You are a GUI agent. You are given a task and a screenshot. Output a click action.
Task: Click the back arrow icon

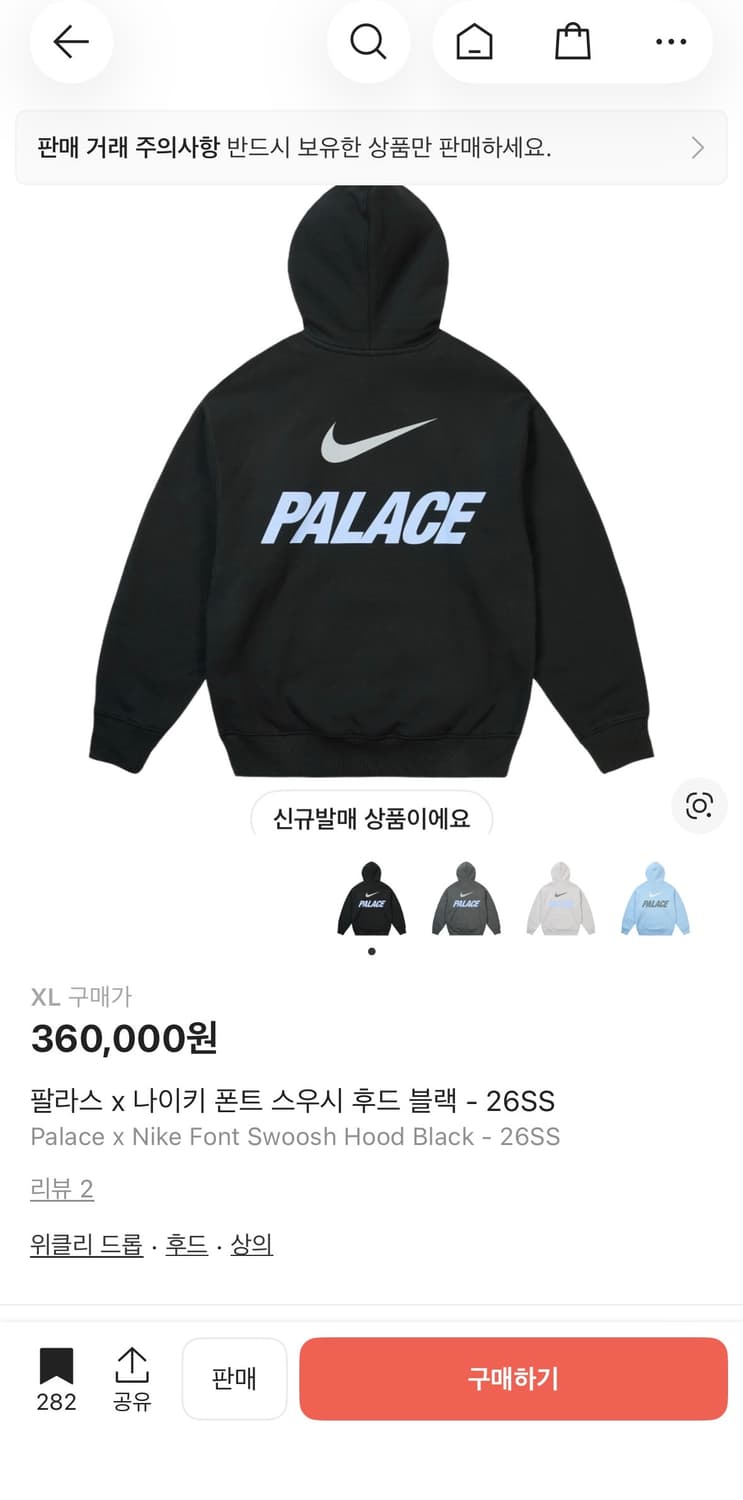(x=70, y=42)
